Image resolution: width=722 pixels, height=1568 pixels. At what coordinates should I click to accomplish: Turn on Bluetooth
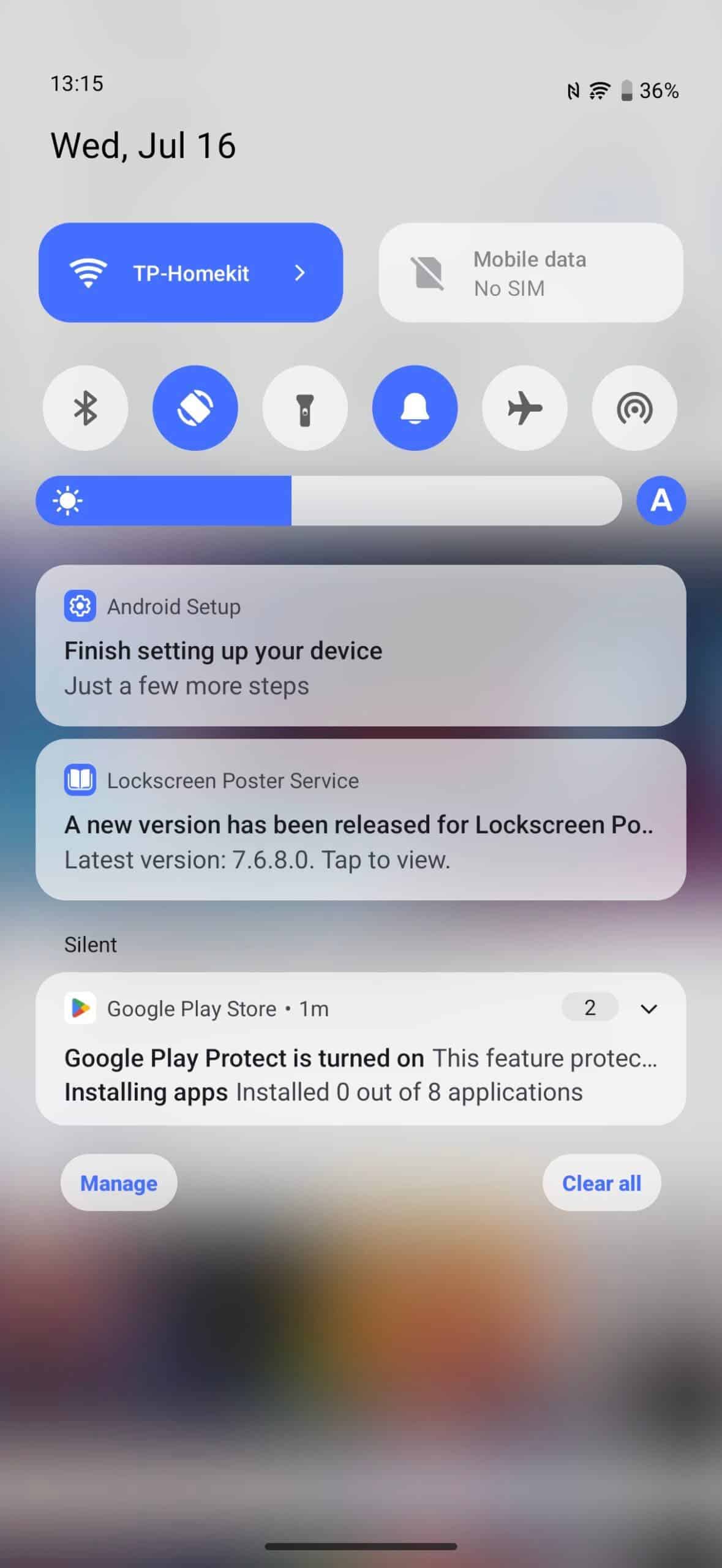[x=86, y=408]
